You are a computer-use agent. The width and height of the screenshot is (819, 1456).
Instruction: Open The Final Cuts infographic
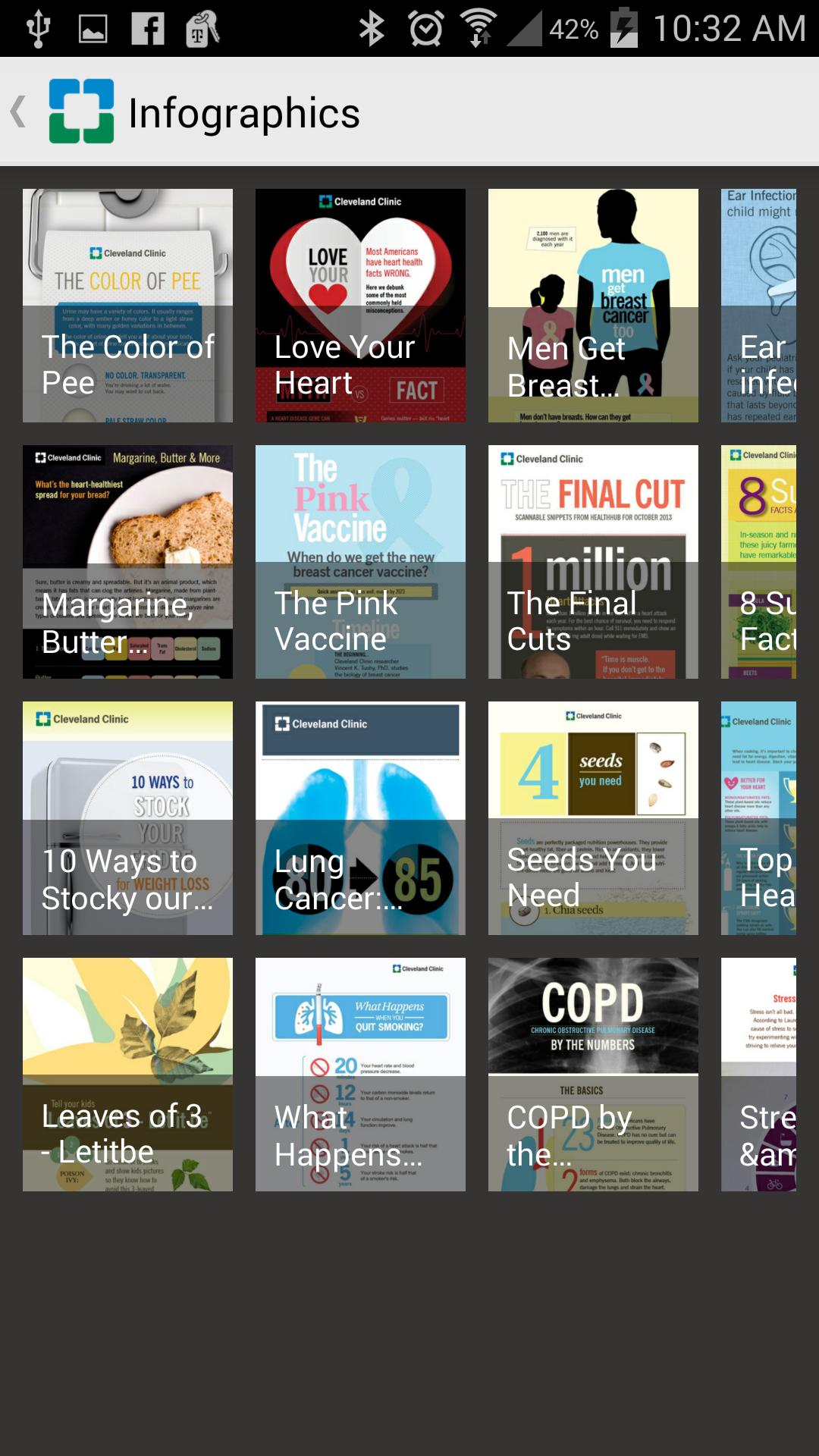pyautogui.click(x=593, y=562)
